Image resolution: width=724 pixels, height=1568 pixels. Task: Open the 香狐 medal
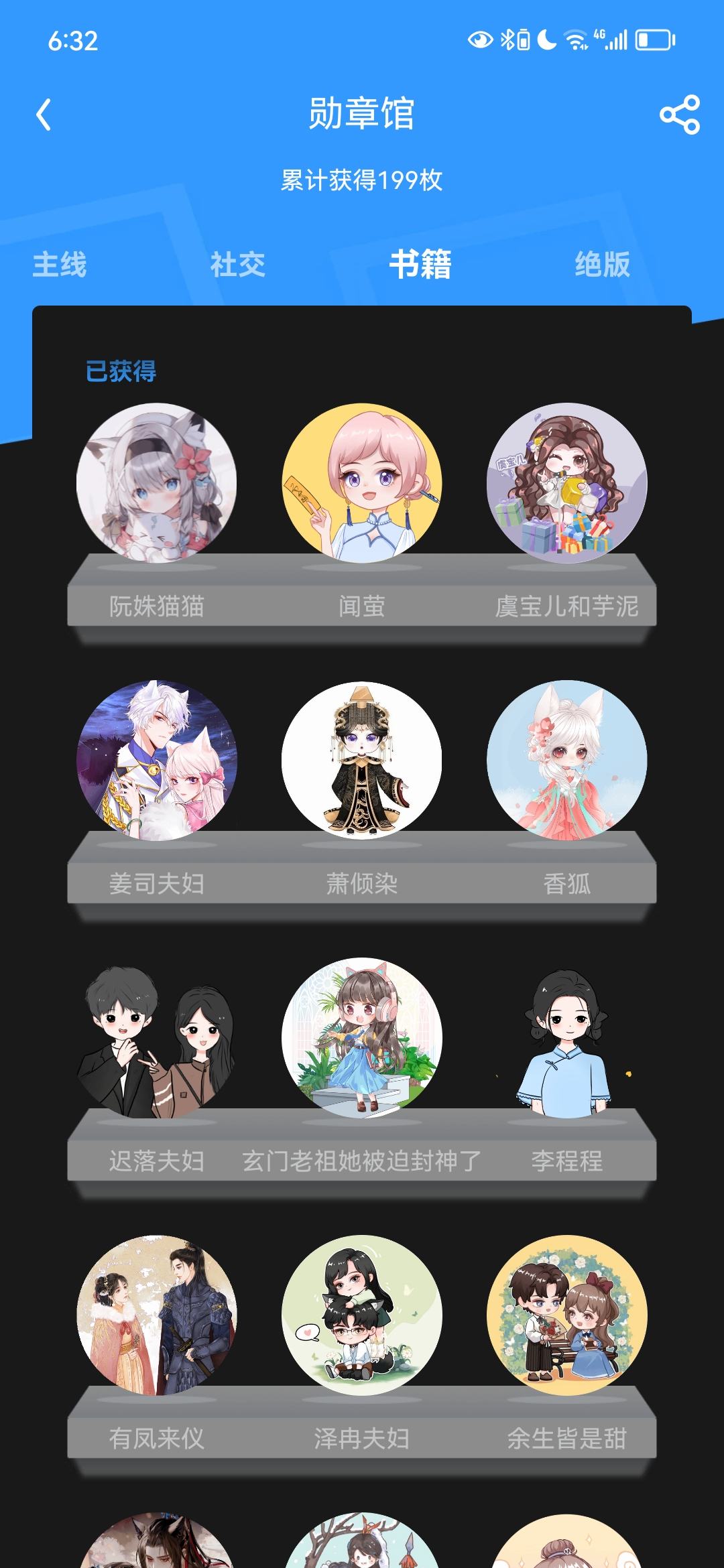(x=567, y=761)
